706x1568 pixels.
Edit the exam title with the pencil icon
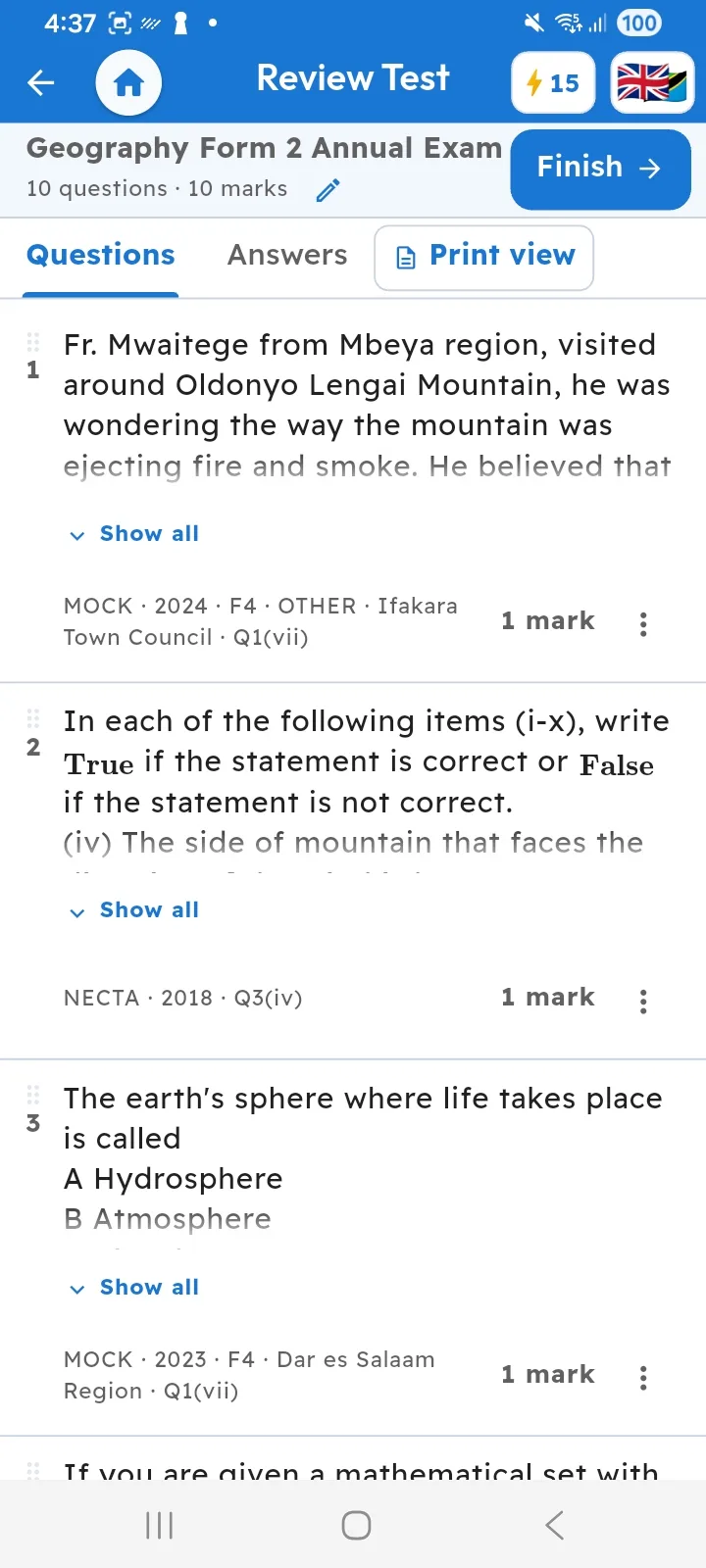pos(328,189)
